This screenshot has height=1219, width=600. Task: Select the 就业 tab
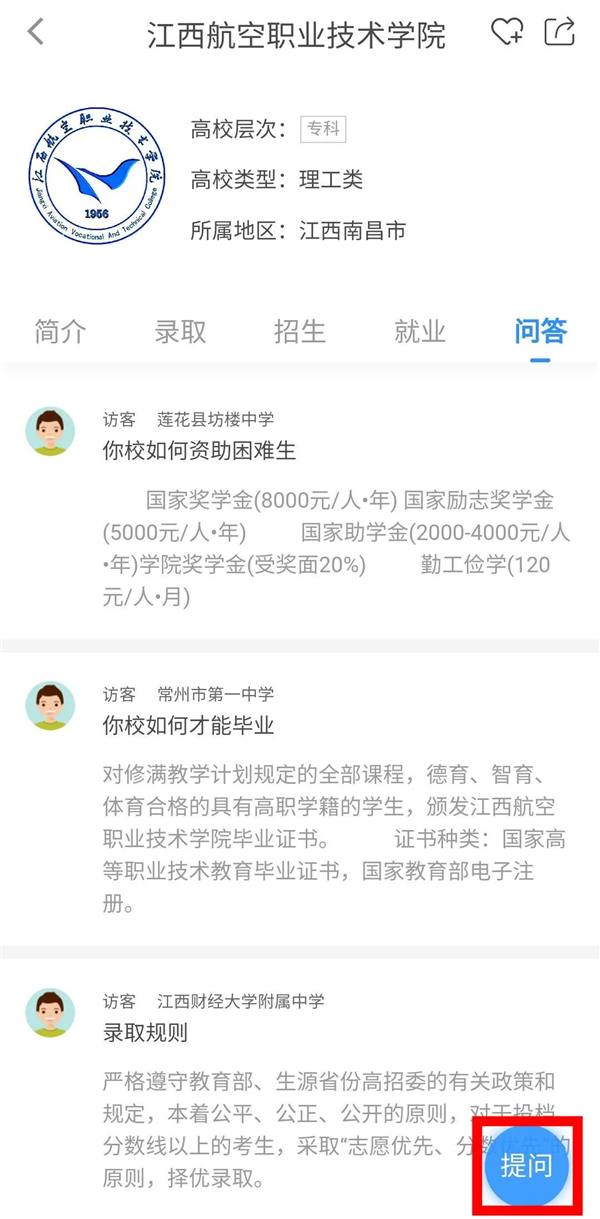coord(420,332)
